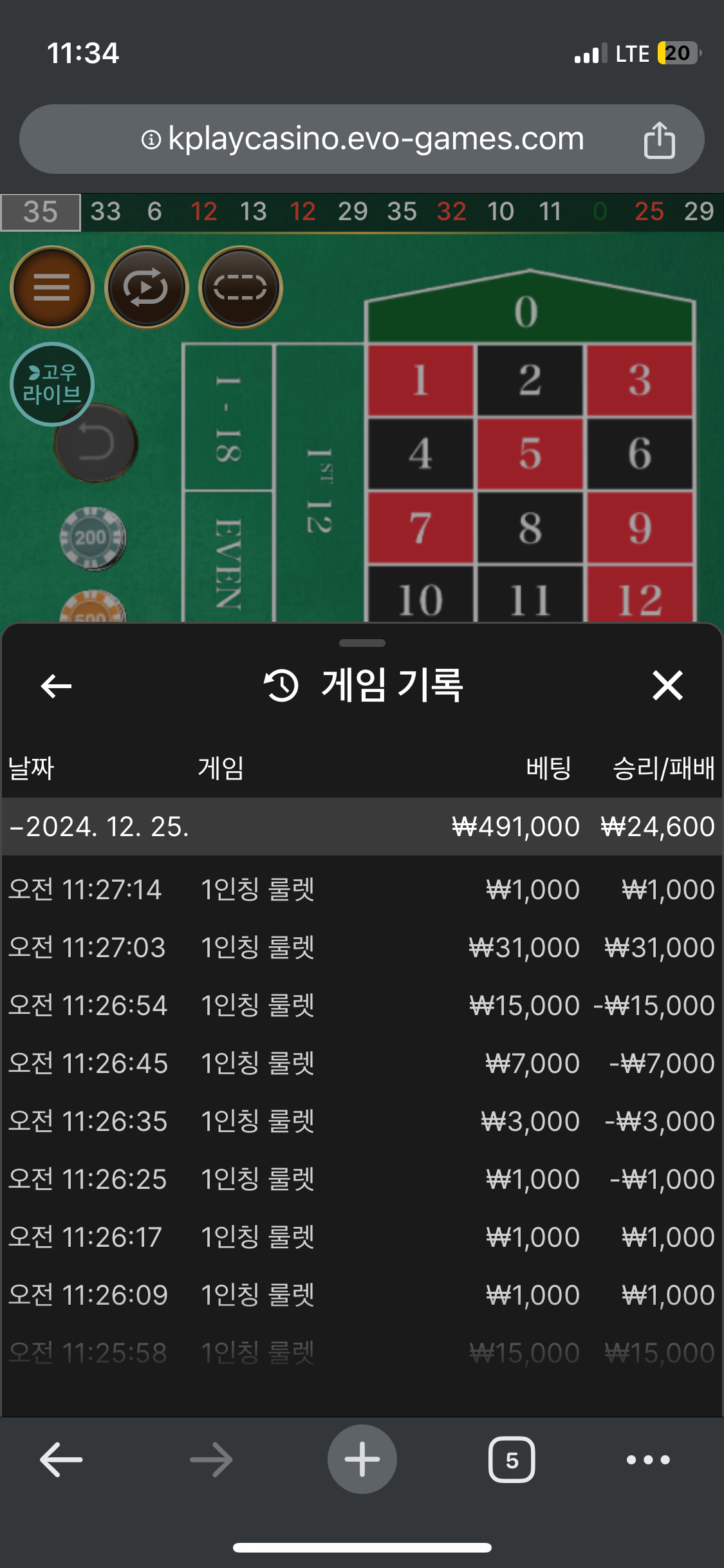The width and height of the screenshot is (724, 1568).
Task: Select the 200 chip
Action: tap(91, 537)
